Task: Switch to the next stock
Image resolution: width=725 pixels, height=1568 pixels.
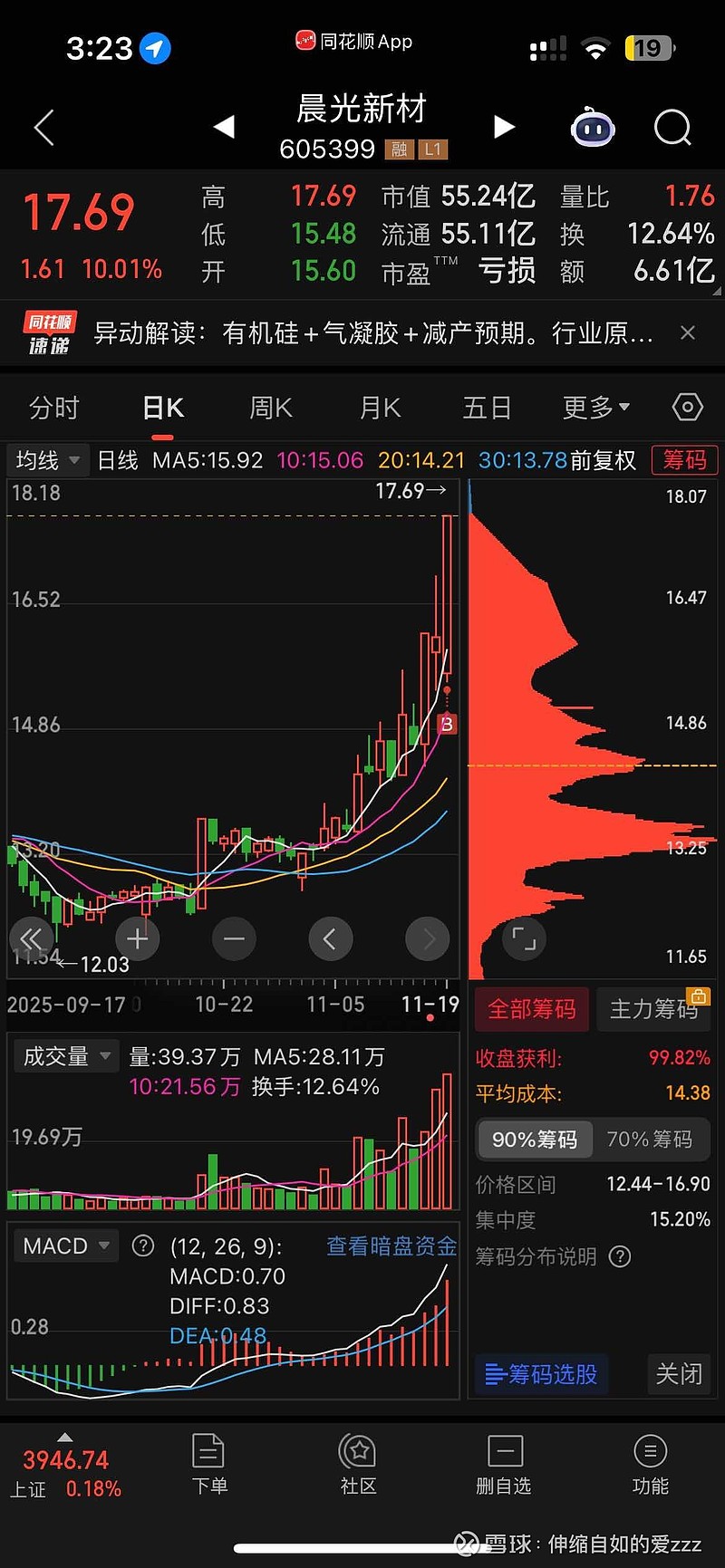Action: 504,127
